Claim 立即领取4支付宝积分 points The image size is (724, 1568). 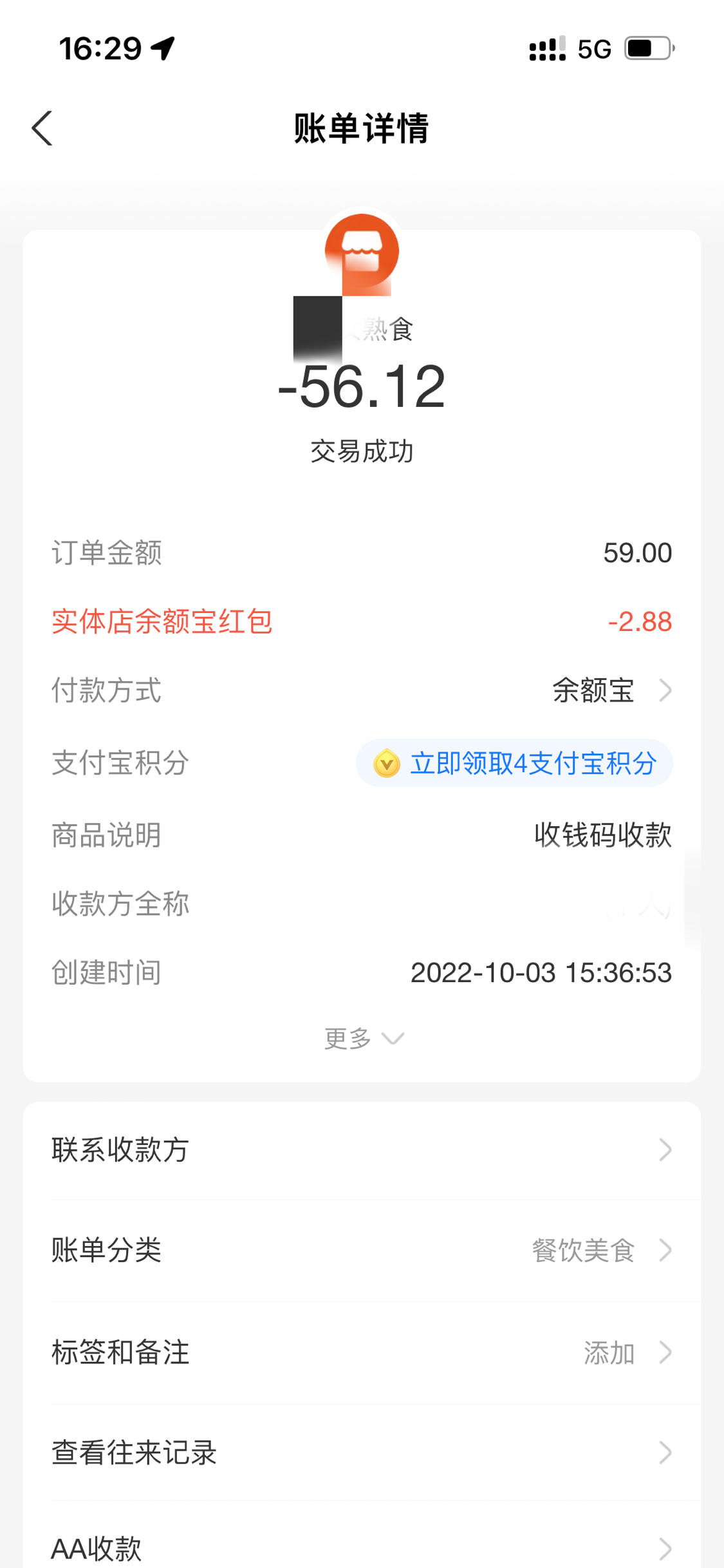(x=514, y=763)
